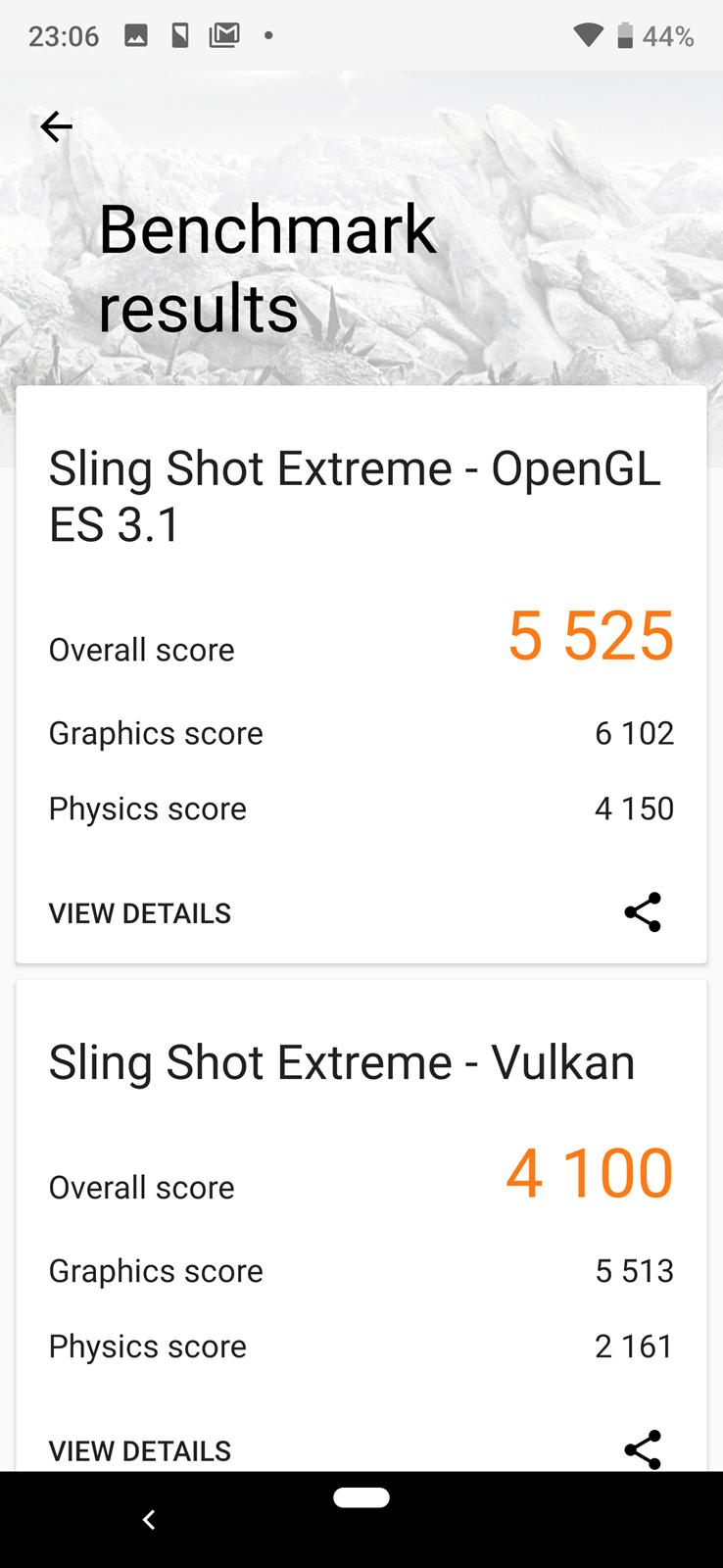Screen dimensions: 723x1568
Task: Go back using the top arrow
Action: [56, 126]
